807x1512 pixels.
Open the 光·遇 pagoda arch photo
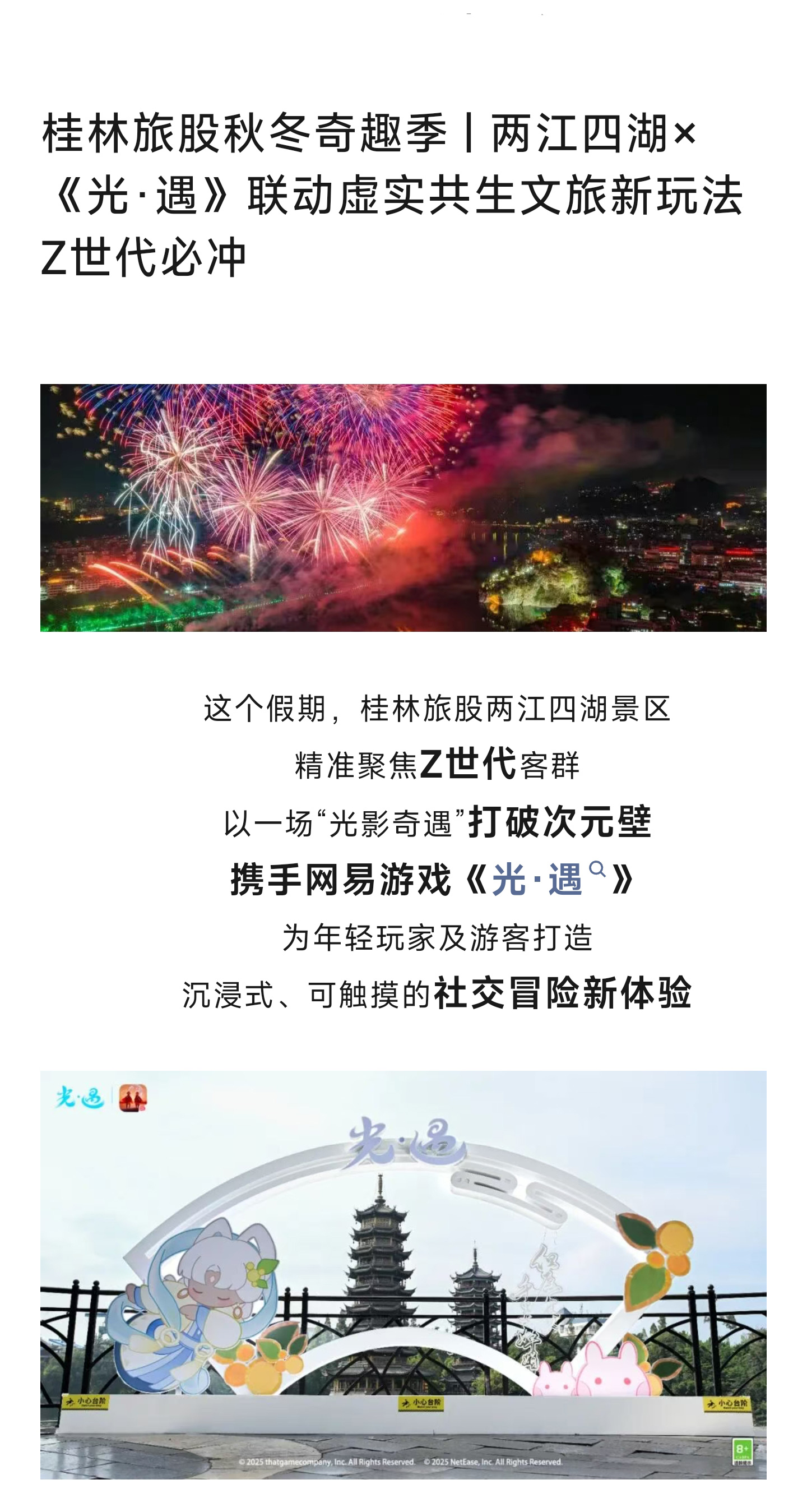(403, 1274)
